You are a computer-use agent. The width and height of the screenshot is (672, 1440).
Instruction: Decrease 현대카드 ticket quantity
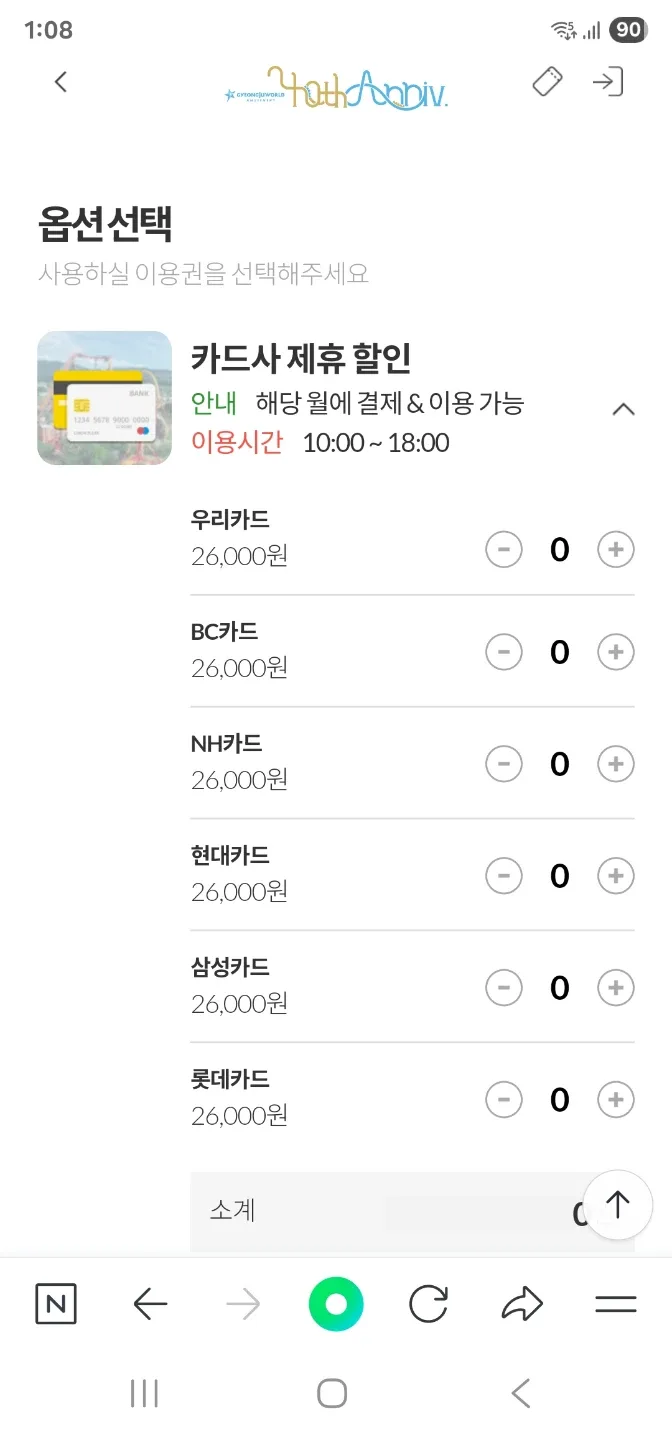click(504, 876)
